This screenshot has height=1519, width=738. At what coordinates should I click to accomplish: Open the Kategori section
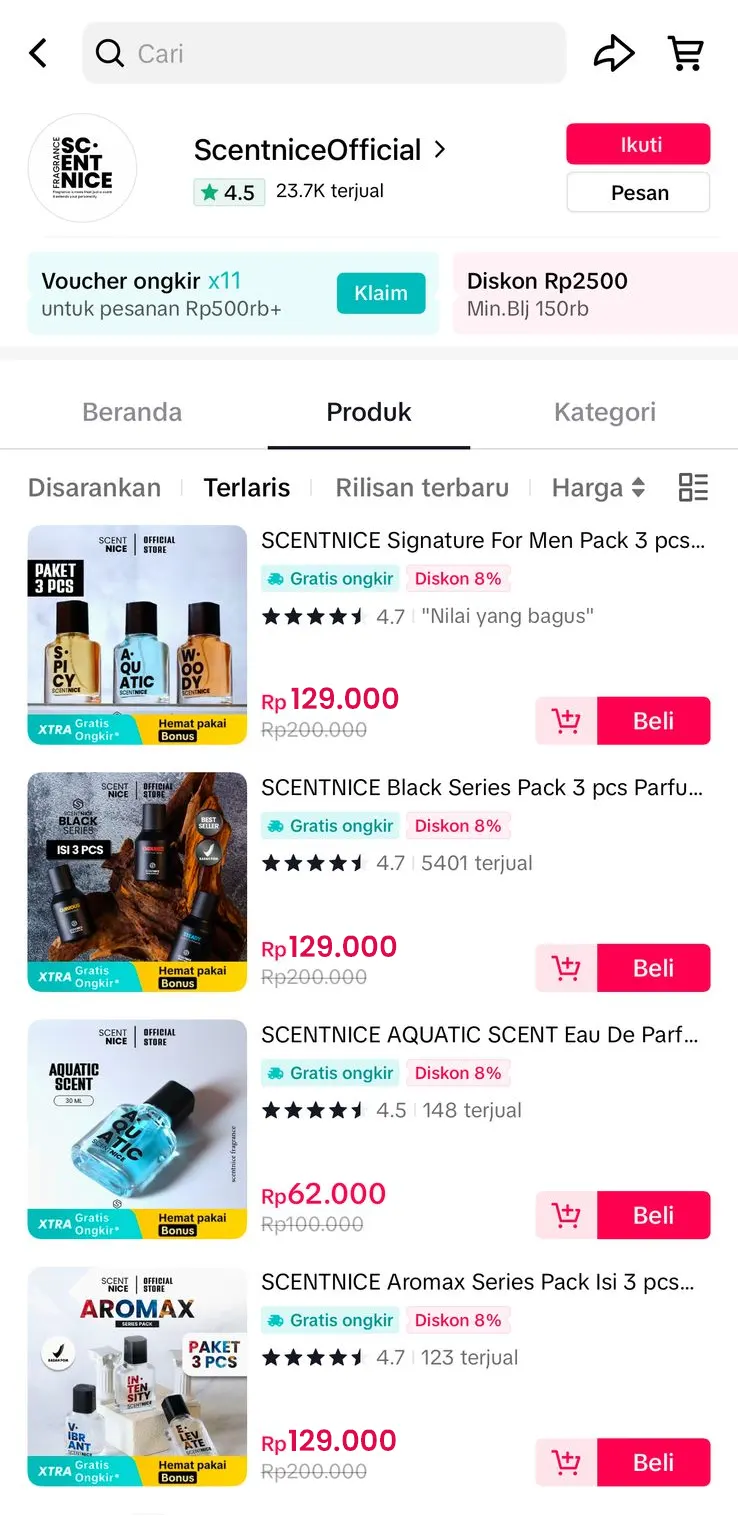tap(604, 411)
